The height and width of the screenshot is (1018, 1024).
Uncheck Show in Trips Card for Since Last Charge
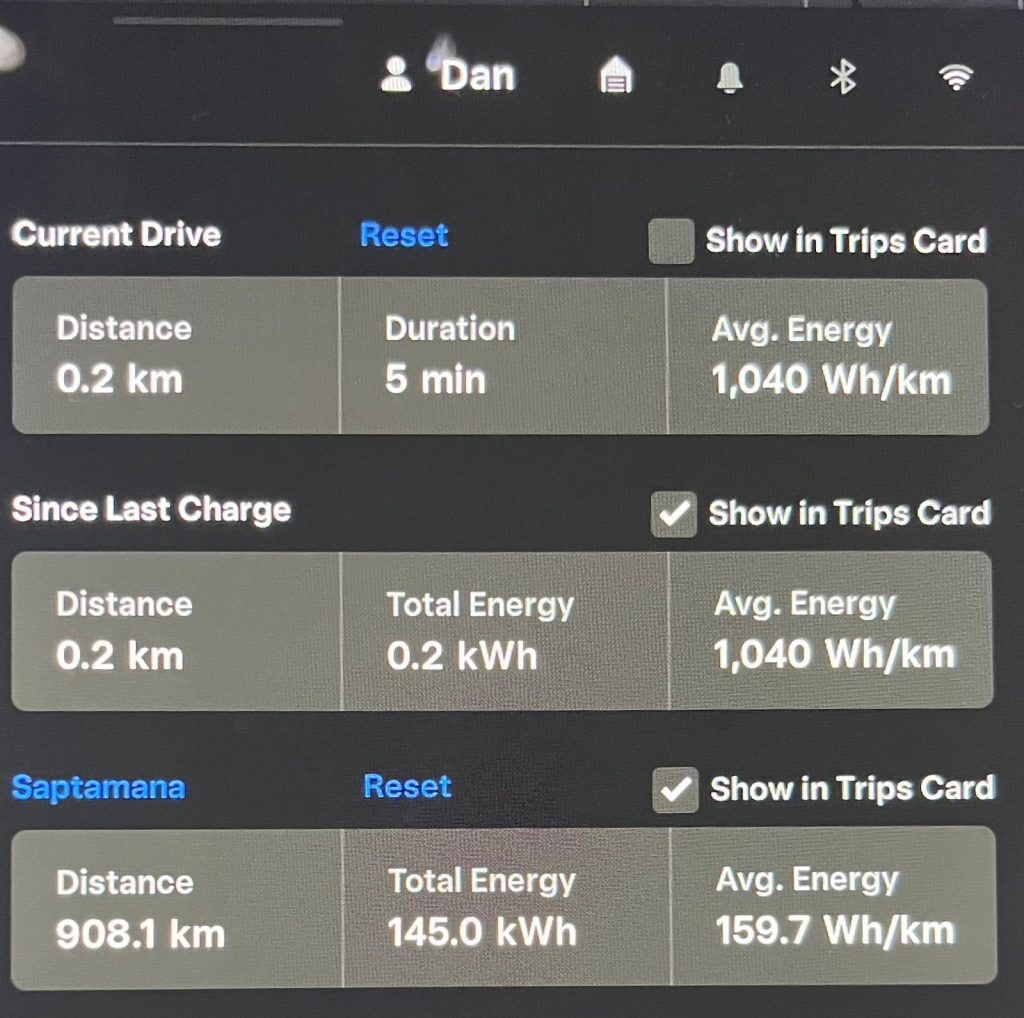[673, 514]
